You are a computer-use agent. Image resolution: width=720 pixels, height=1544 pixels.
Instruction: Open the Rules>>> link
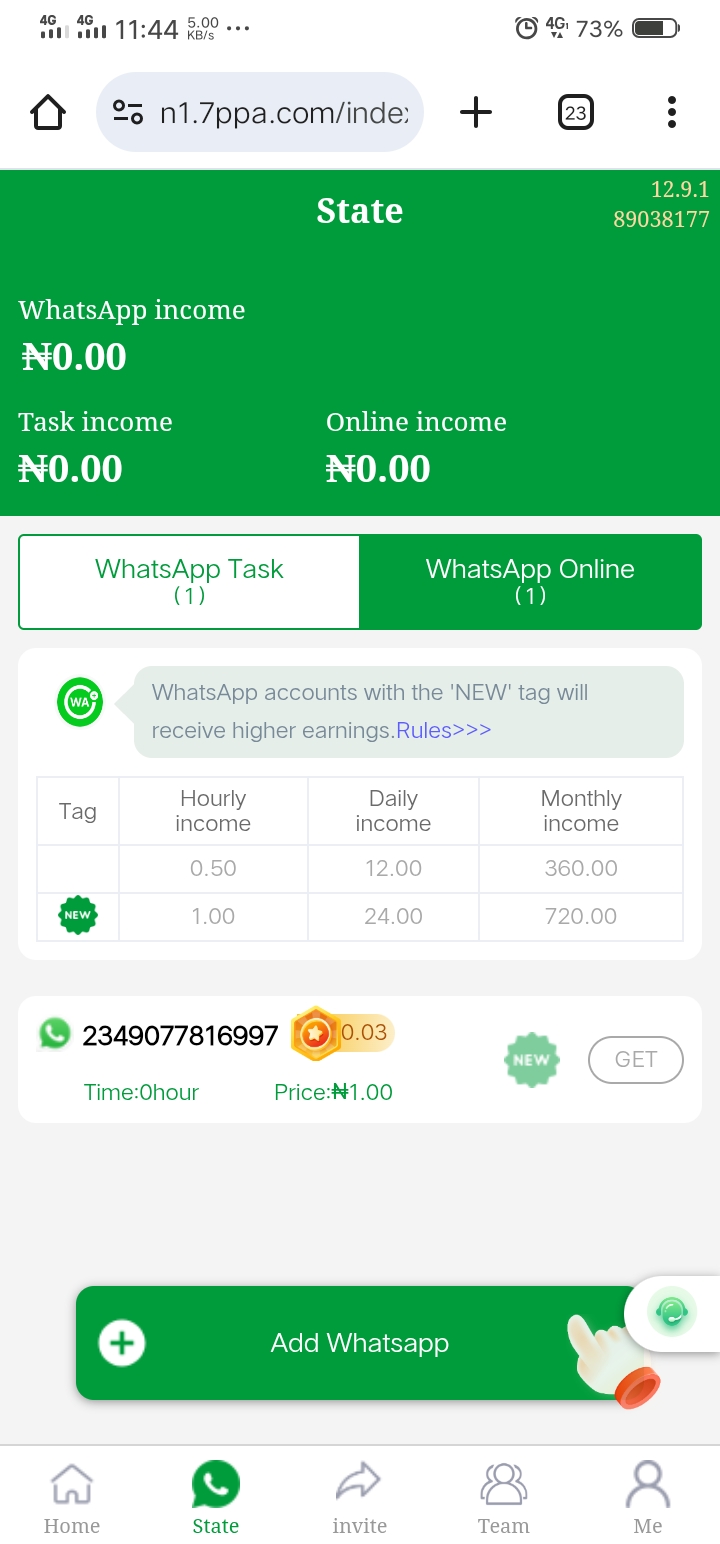pos(444,730)
